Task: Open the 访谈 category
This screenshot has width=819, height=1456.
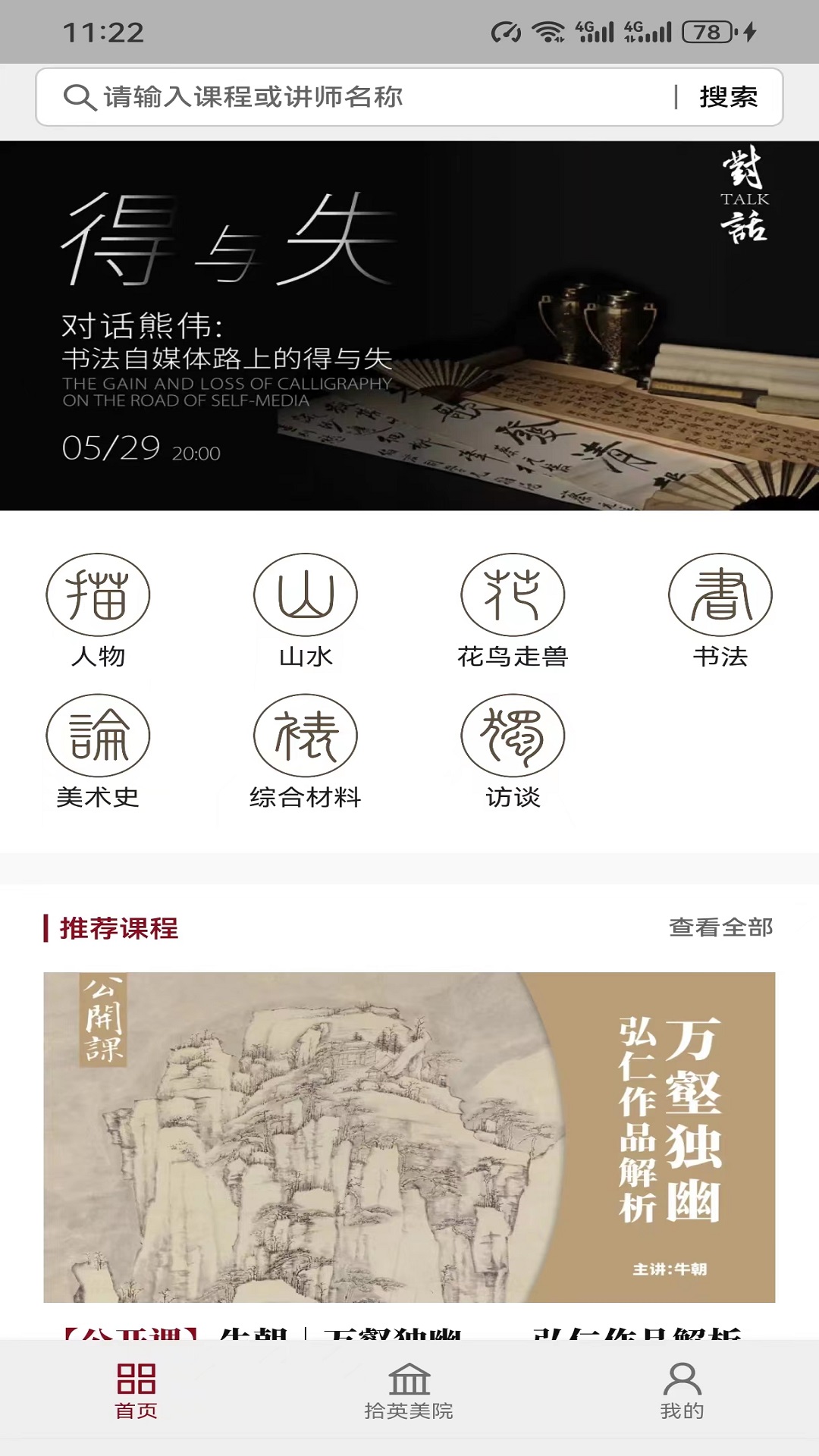Action: pyautogui.click(x=513, y=750)
